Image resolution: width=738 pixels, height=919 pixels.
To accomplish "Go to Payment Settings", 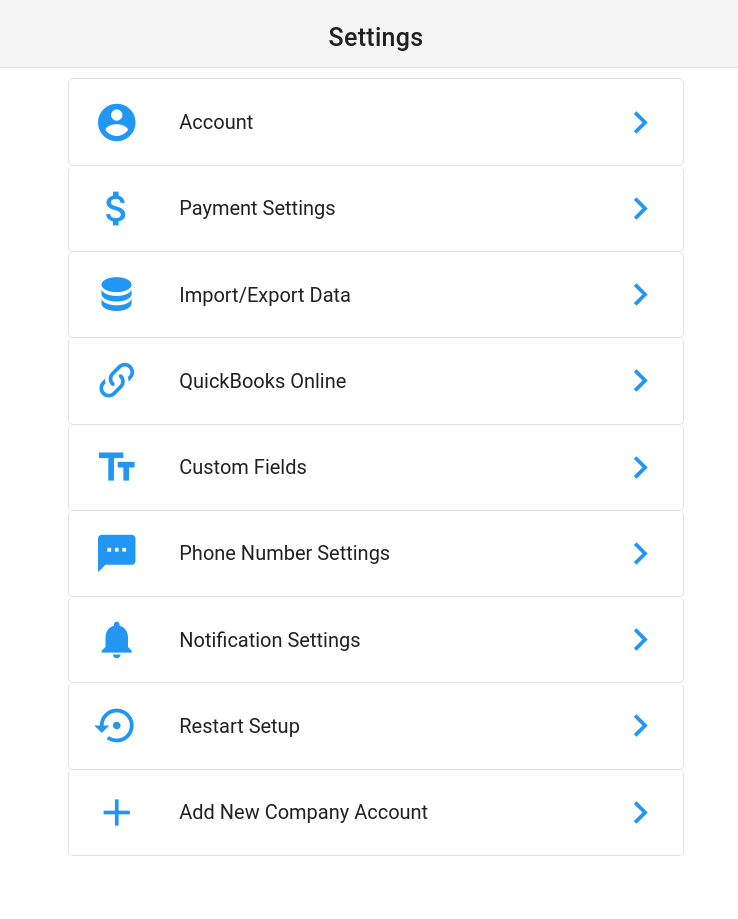I will (x=375, y=208).
